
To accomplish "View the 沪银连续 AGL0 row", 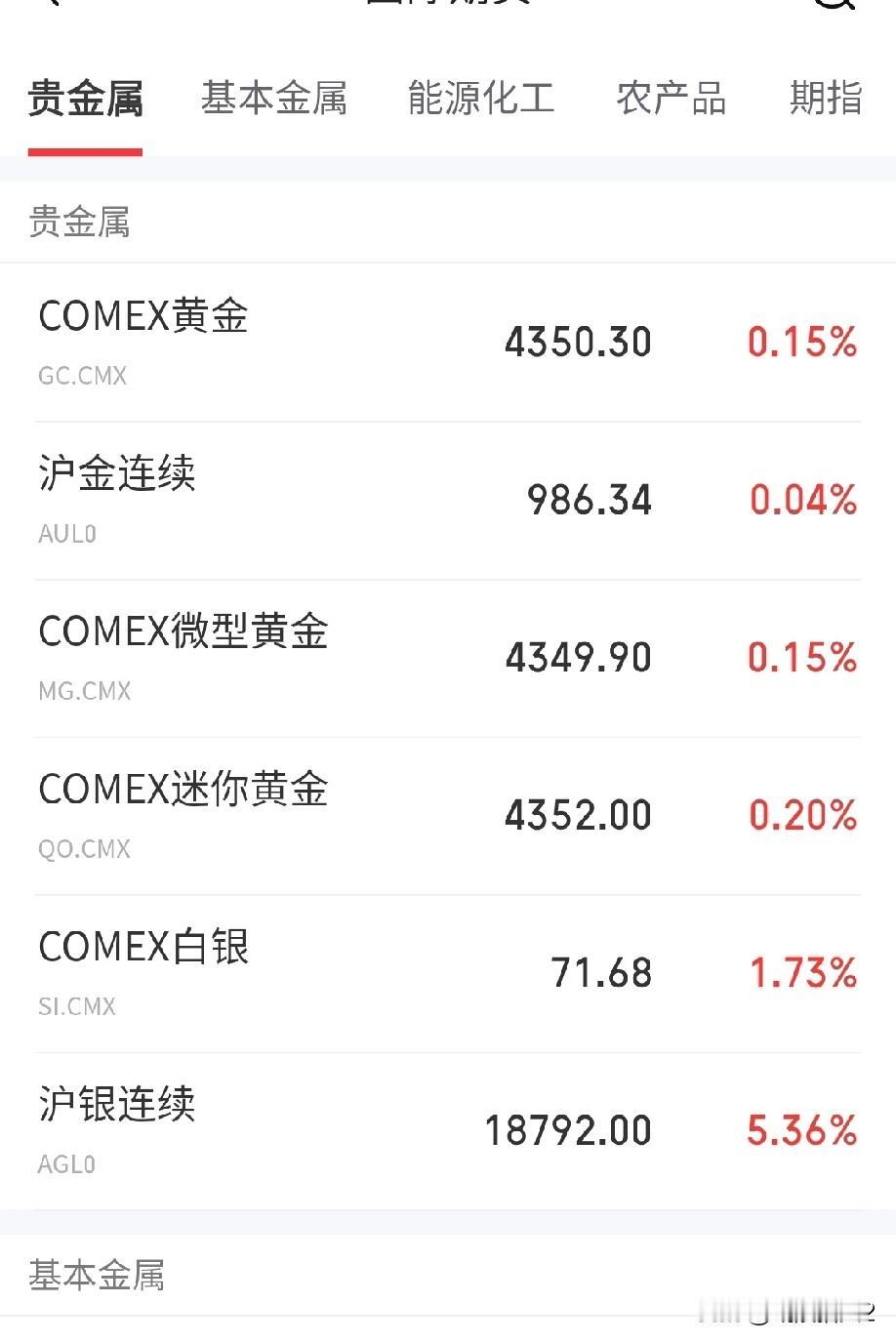I will point(448,1131).
